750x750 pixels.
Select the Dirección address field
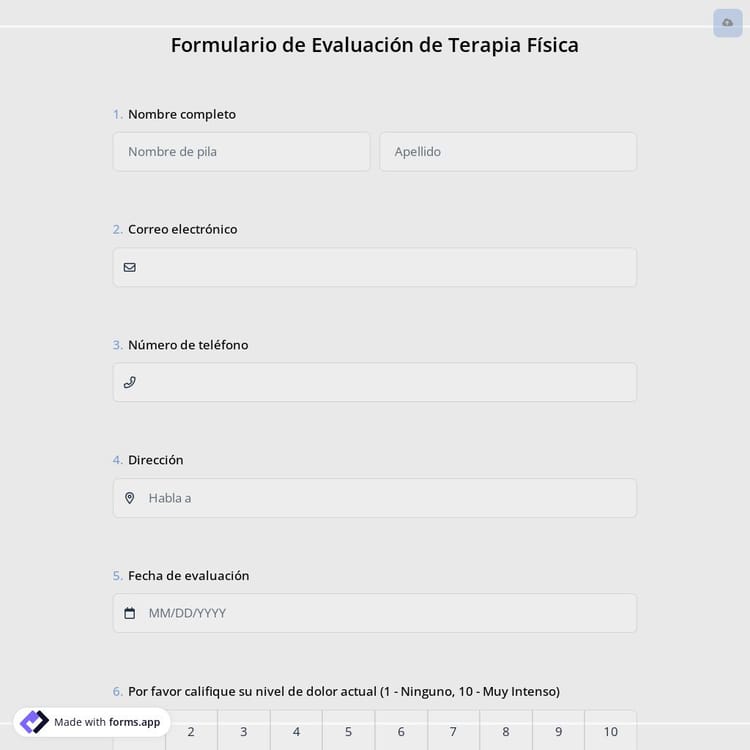(375, 498)
